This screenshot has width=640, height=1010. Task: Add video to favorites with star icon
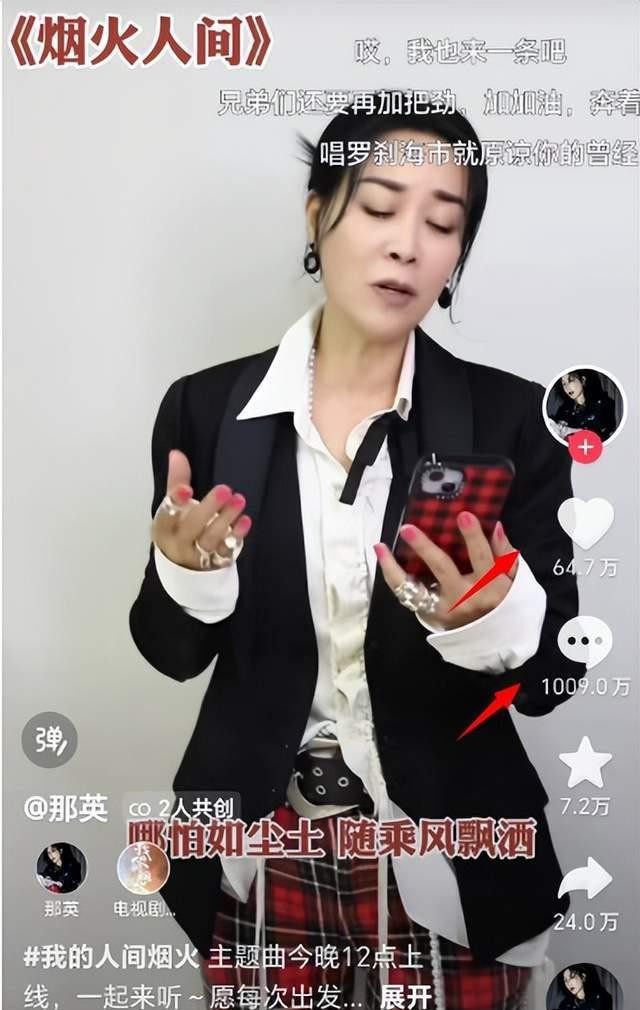click(x=585, y=763)
